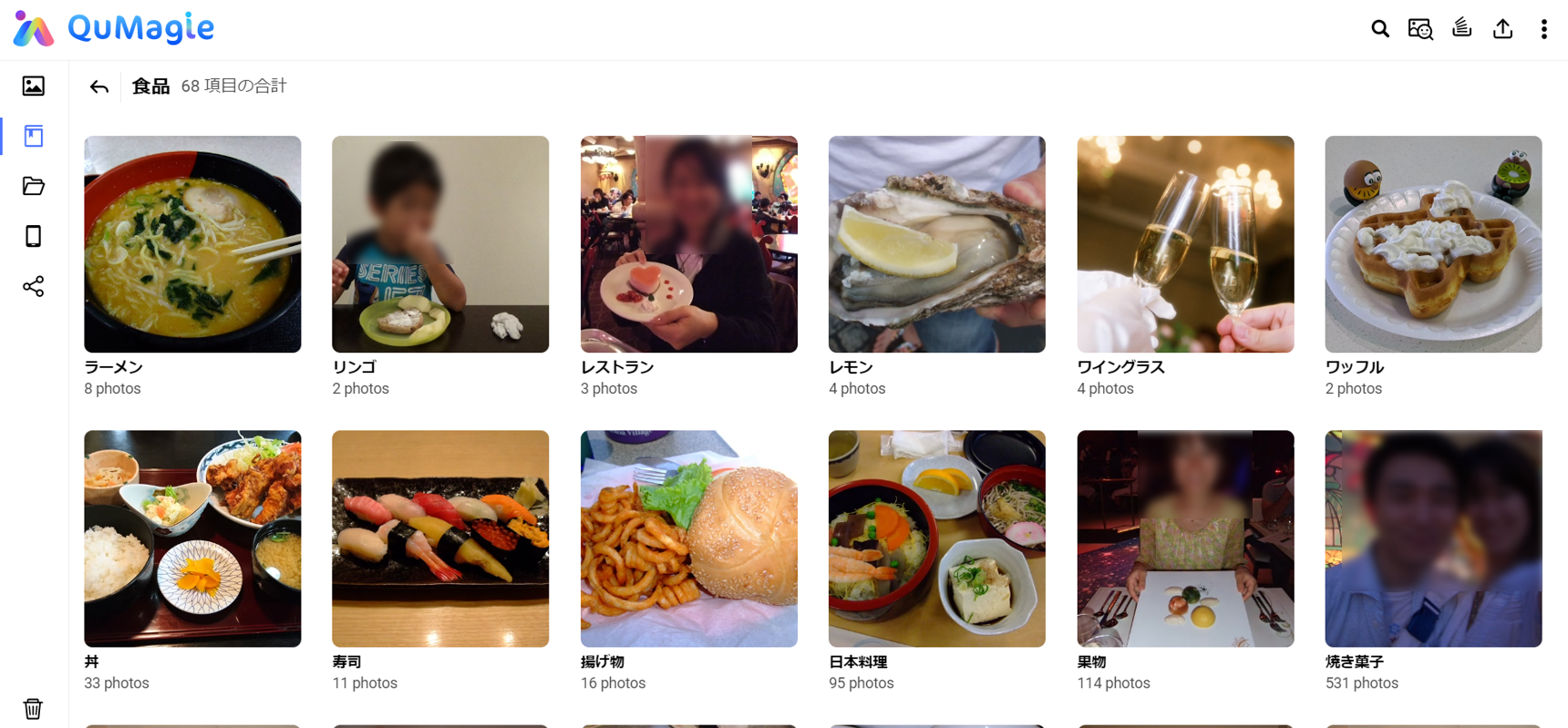This screenshot has height=728, width=1568.
Task: Switch to the photos view in sidebar
Action: tap(34, 86)
